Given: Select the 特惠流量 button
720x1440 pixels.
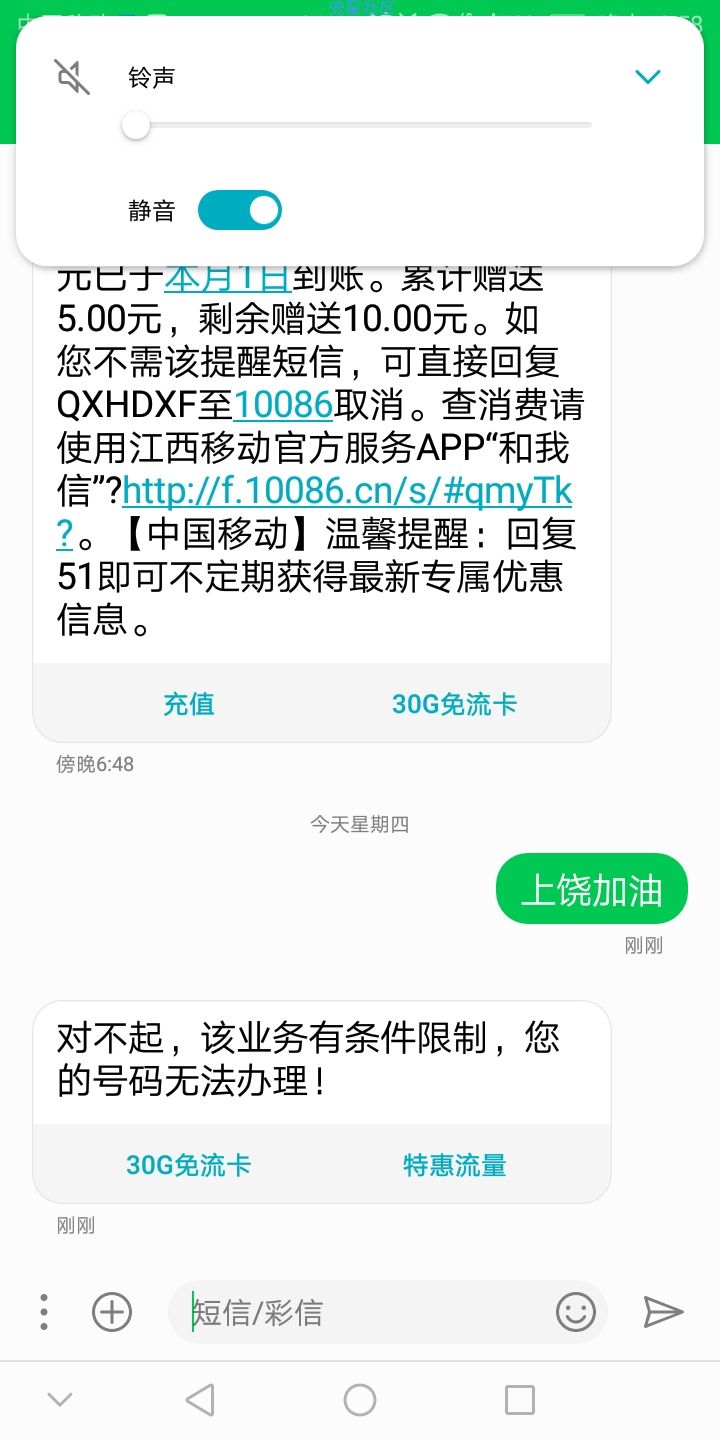Looking at the screenshot, I should click(x=455, y=1165).
